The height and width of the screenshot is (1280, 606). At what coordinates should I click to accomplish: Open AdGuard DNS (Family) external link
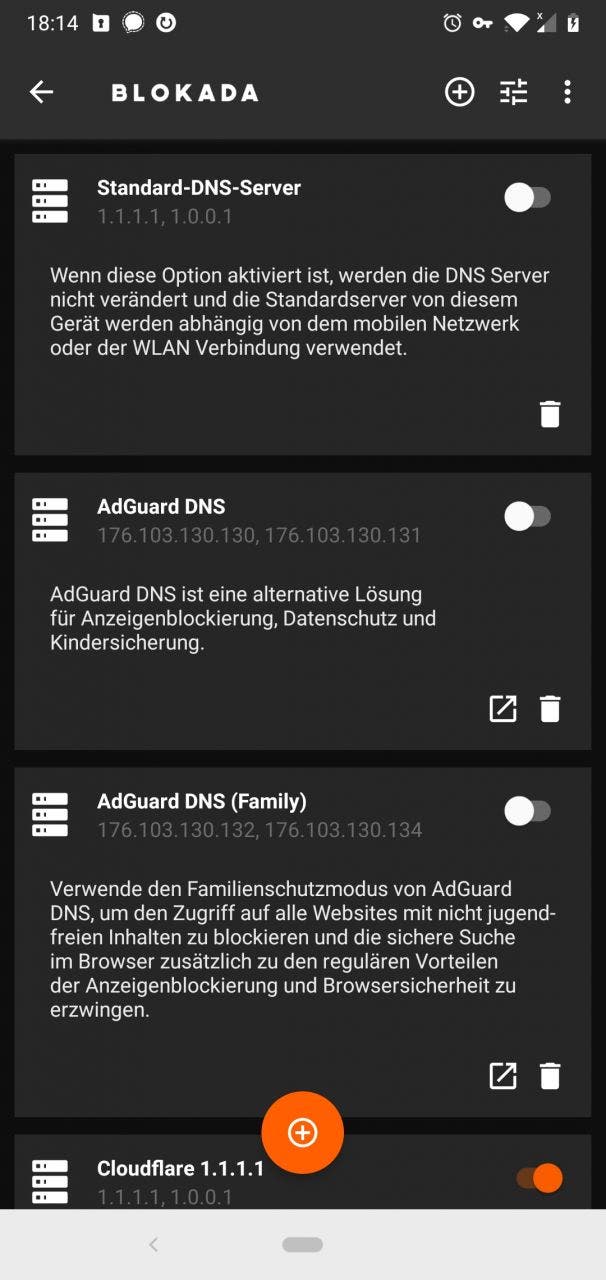502,1076
